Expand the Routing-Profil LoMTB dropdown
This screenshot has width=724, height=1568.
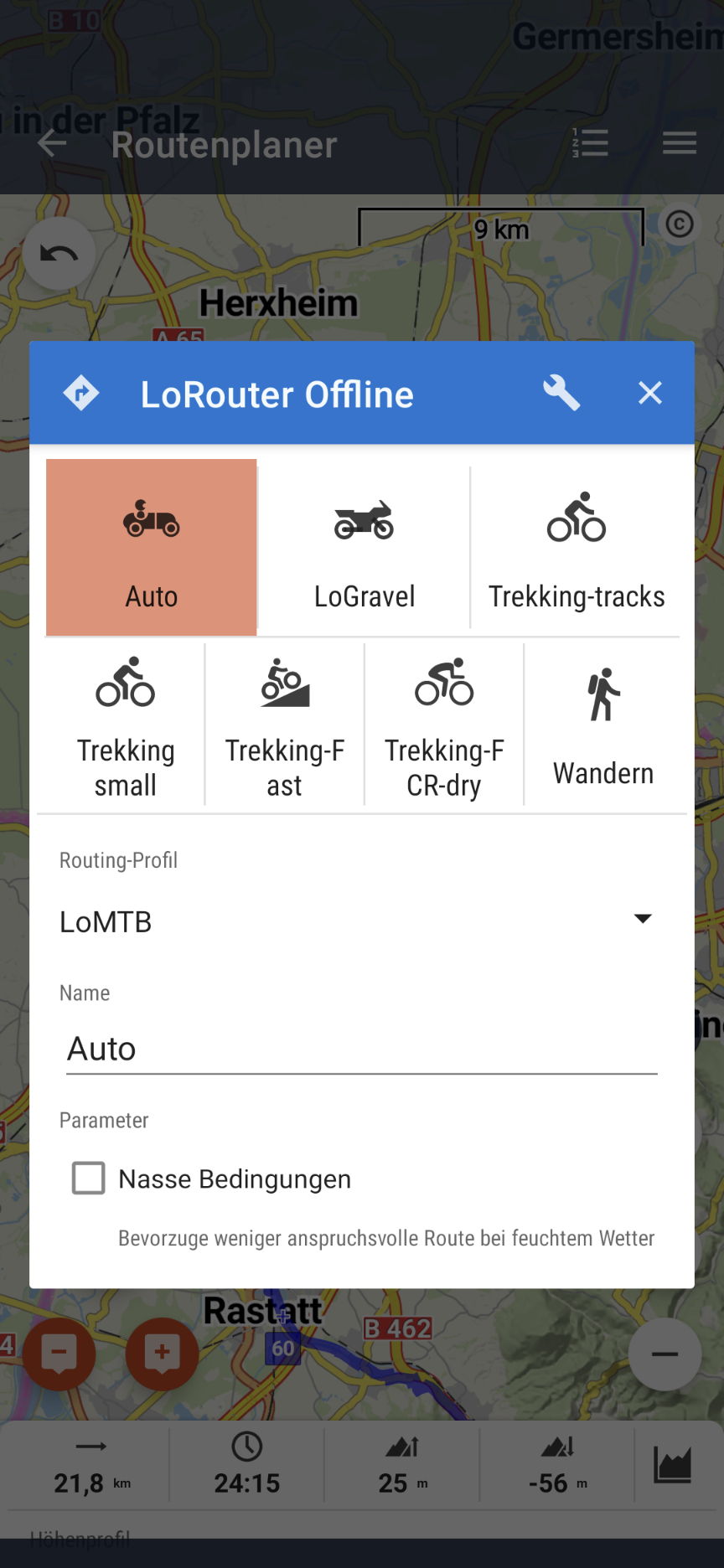355,921
